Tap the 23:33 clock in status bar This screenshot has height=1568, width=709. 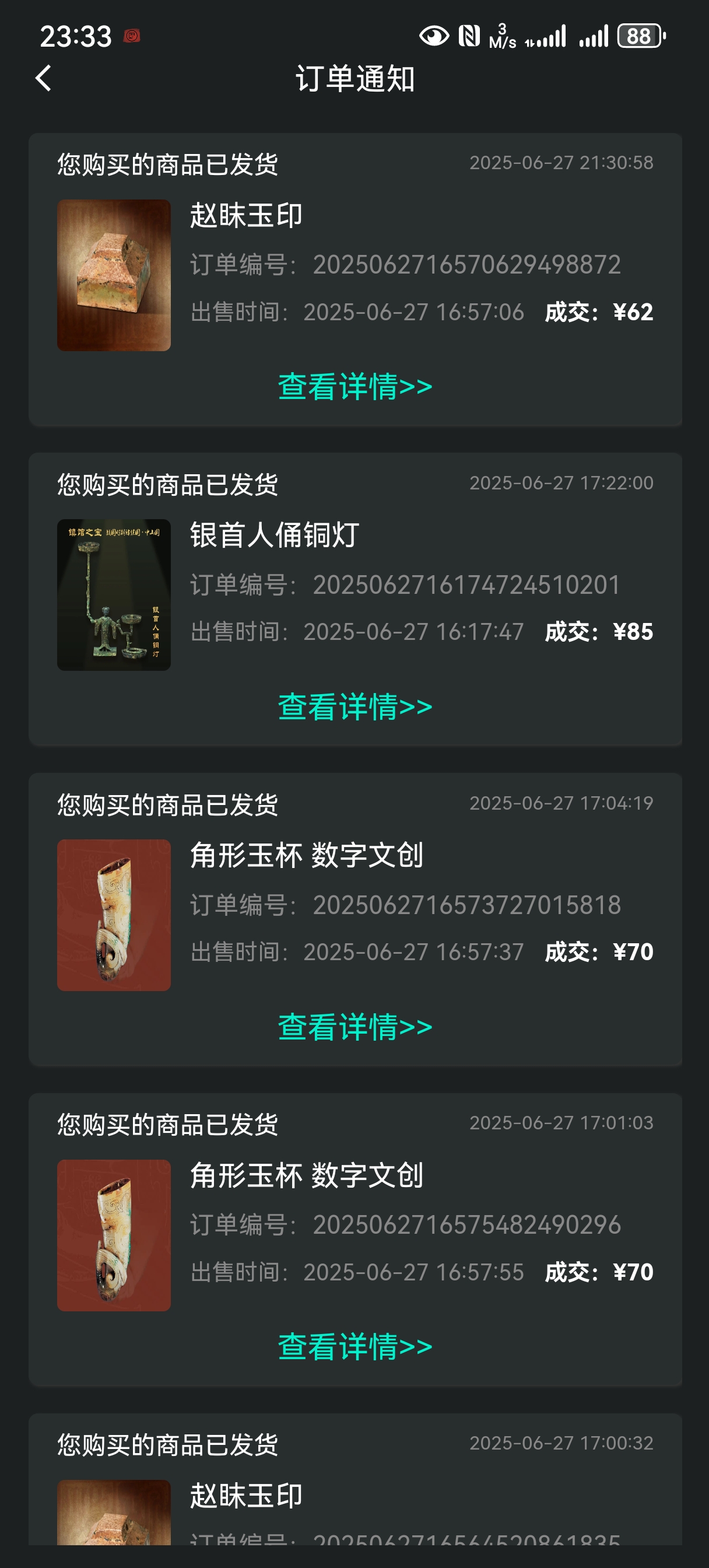pos(75,36)
